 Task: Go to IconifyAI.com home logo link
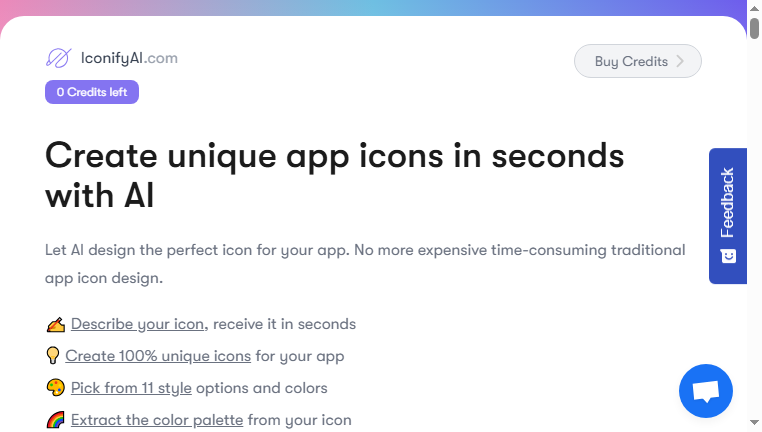(112, 58)
